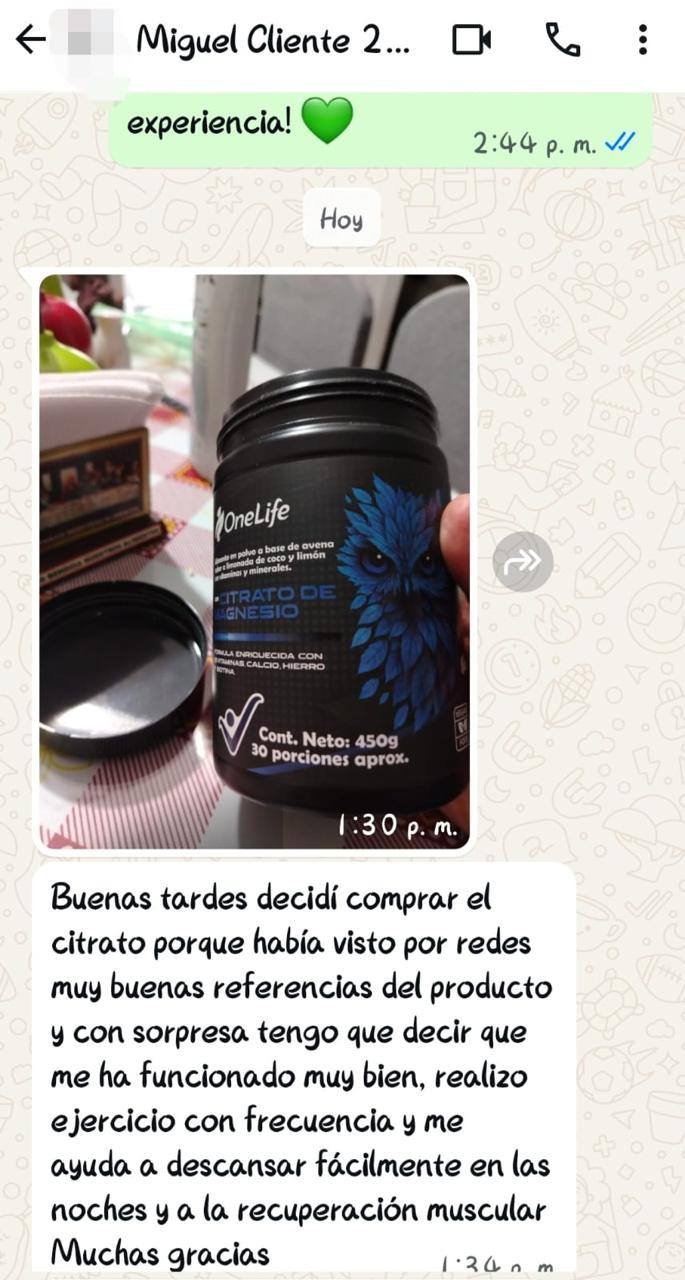Start a video call with Miguel Cliente
This screenshot has width=685, height=1280.
(x=472, y=40)
